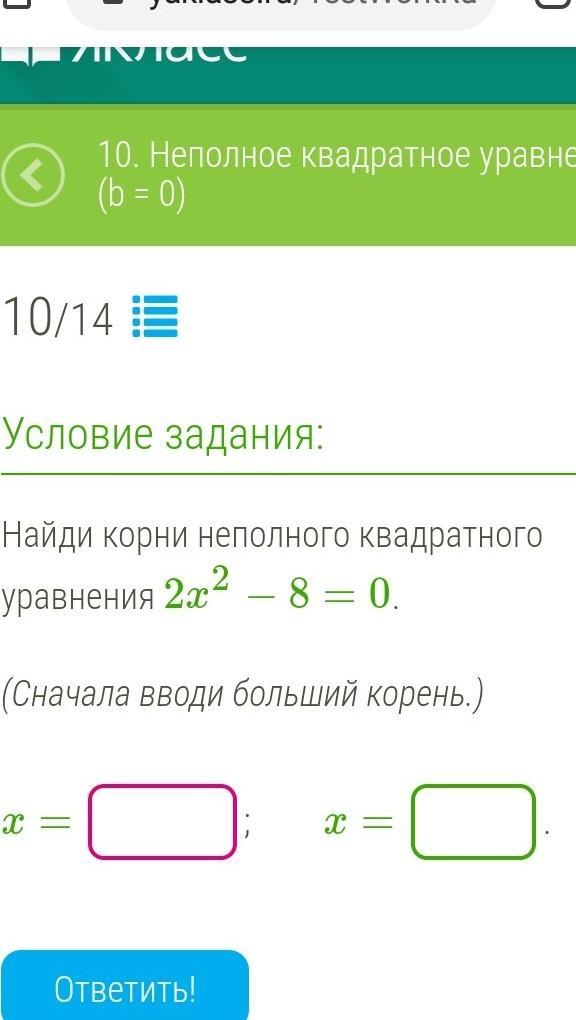This screenshot has height=1020, width=576.
Task: Select the second root input box
Action: pyautogui.click(x=473, y=822)
